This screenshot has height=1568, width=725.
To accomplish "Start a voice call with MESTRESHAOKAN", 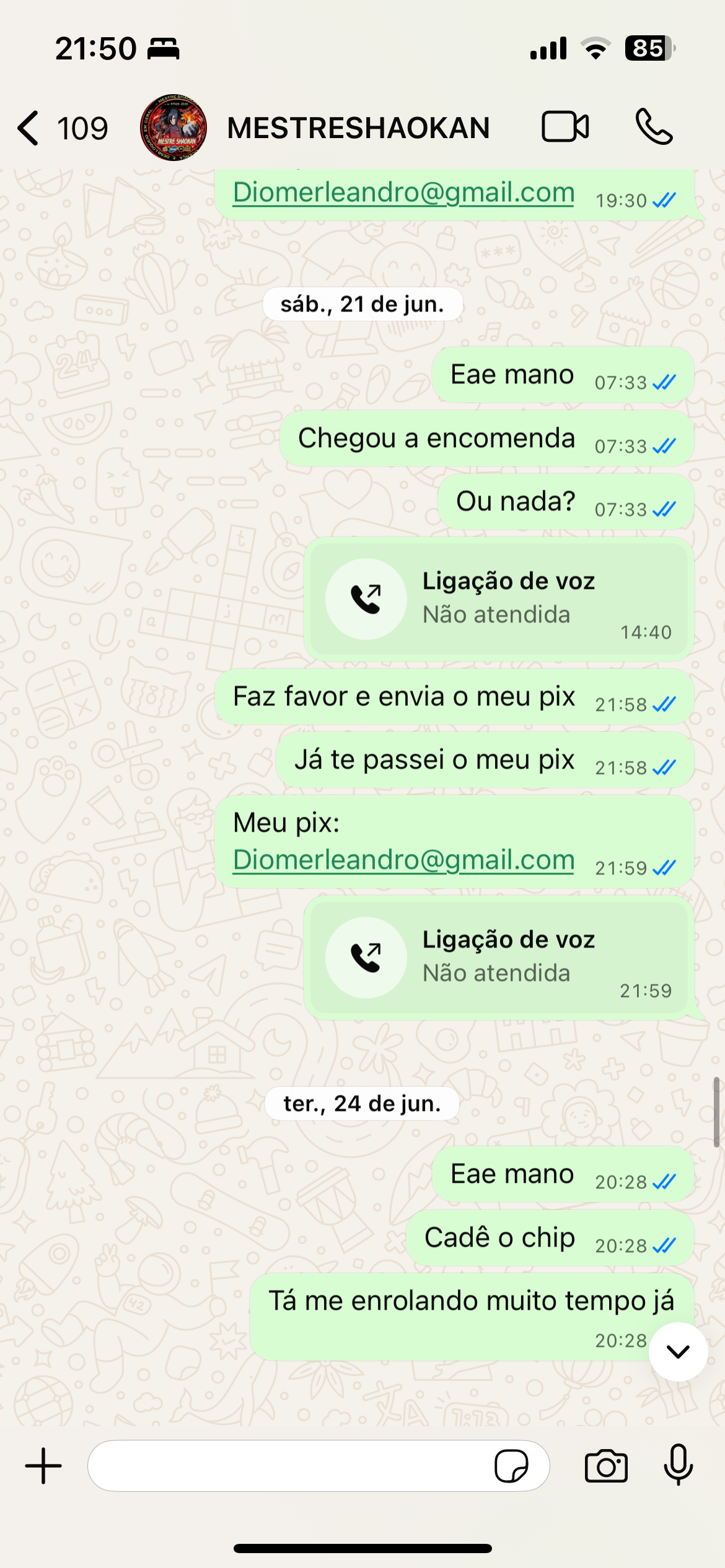I will [x=654, y=127].
